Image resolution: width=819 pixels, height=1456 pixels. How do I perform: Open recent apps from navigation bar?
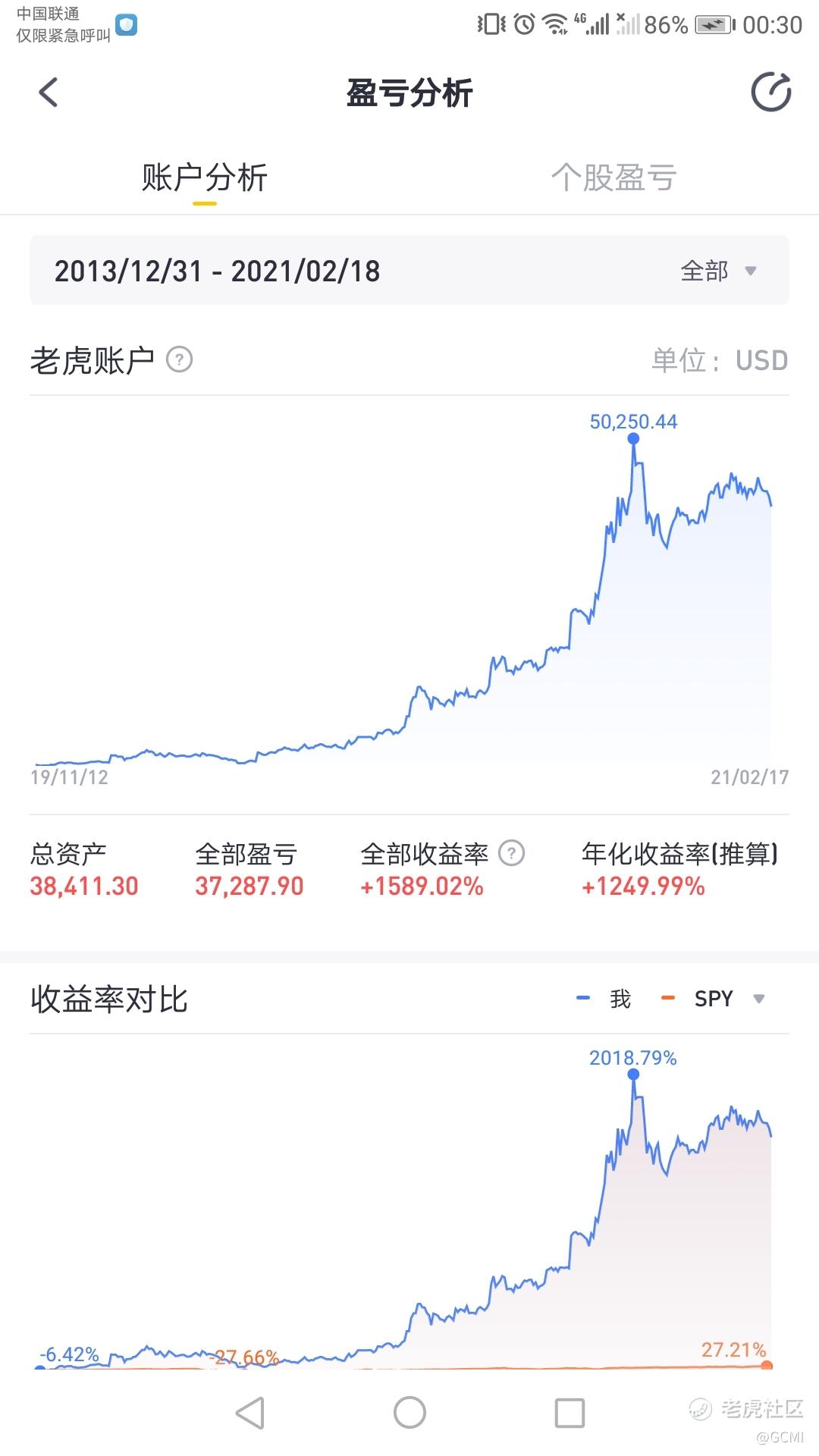click(570, 1413)
